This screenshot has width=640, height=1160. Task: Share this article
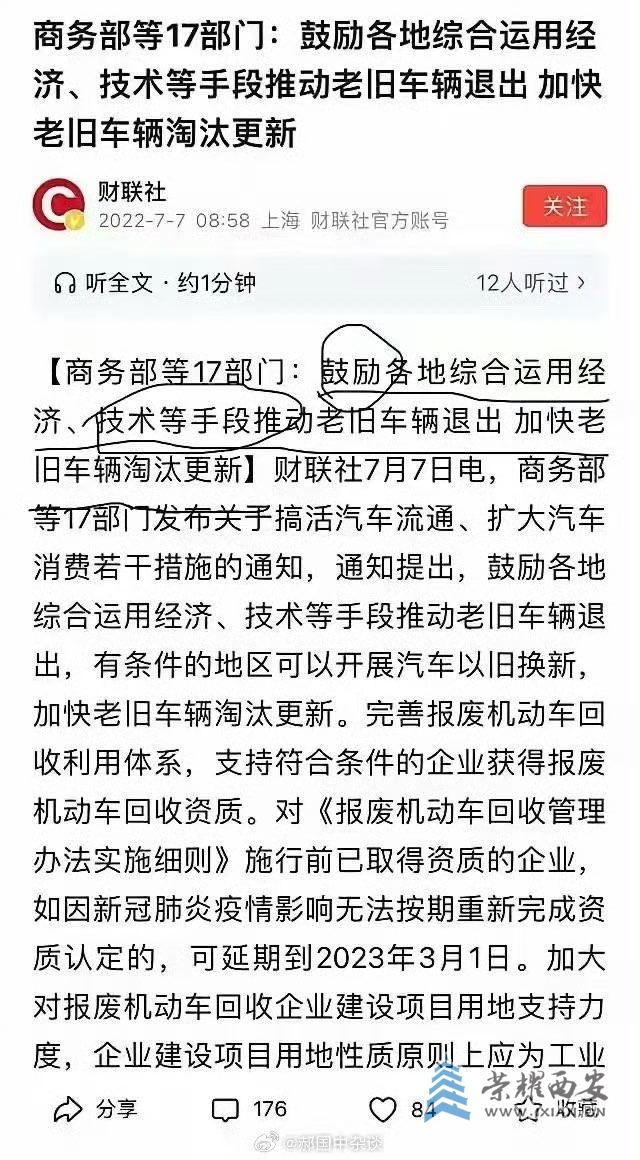(95, 1108)
